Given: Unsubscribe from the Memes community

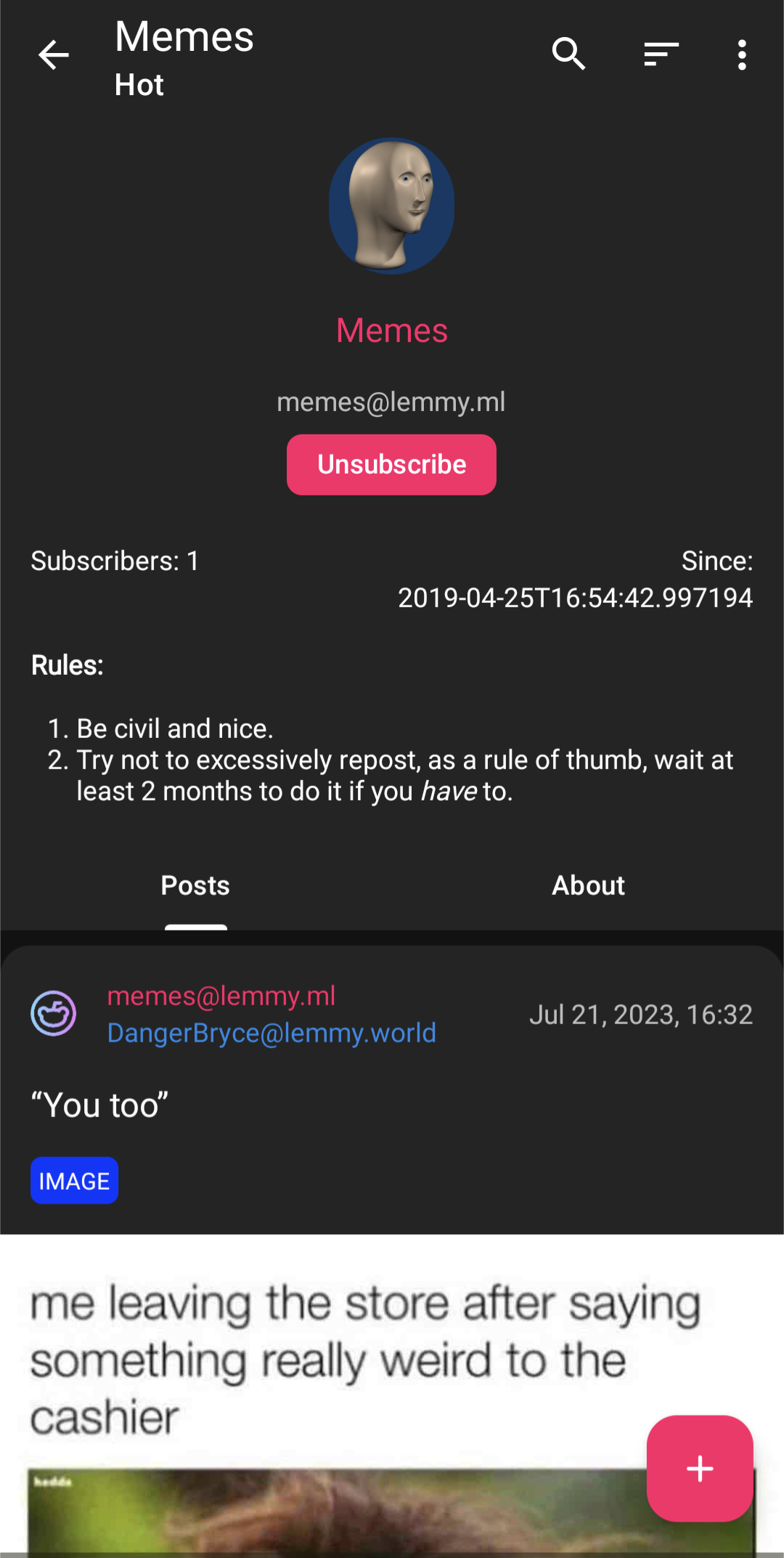Looking at the screenshot, I should 391,465.
